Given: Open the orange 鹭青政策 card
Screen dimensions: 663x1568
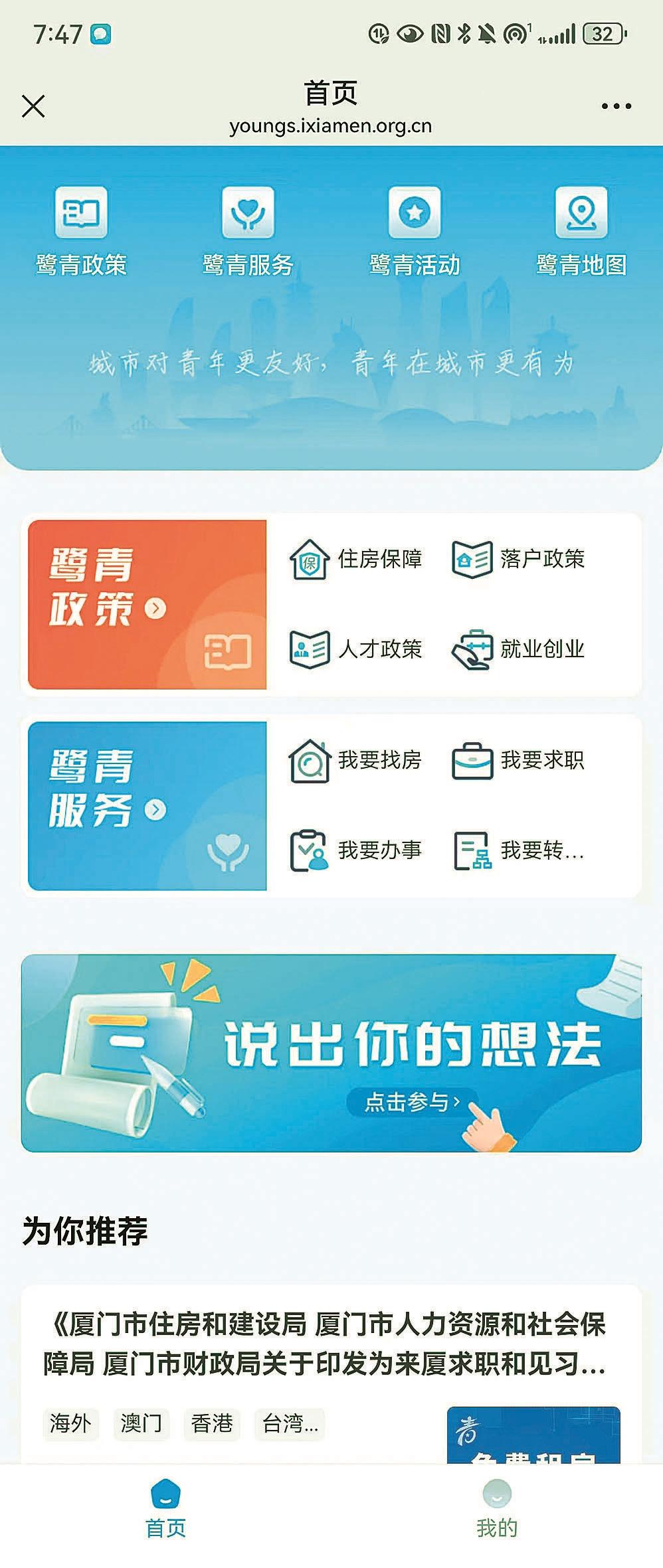Looking at the screenshot, I should coord(147,604).
